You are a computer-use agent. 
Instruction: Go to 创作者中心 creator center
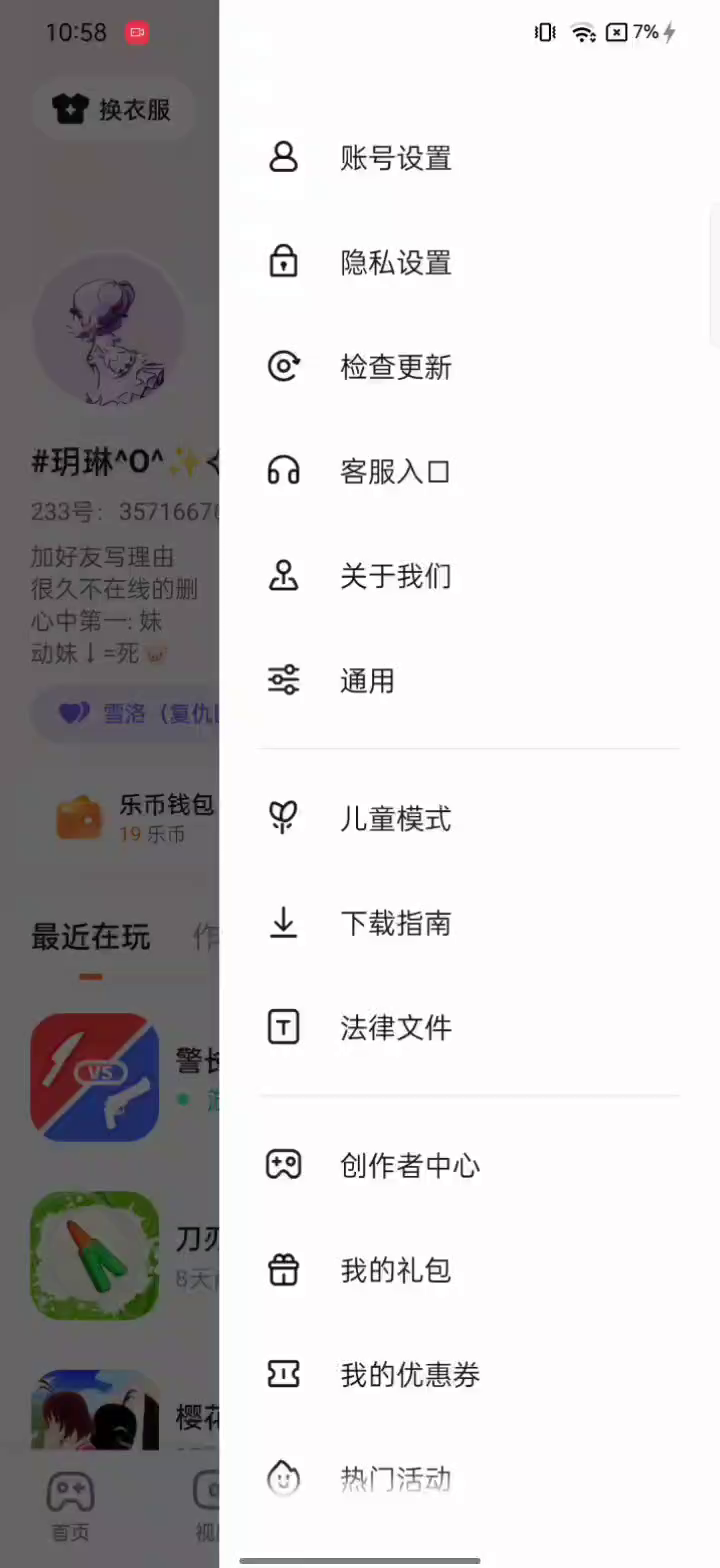409,1166
